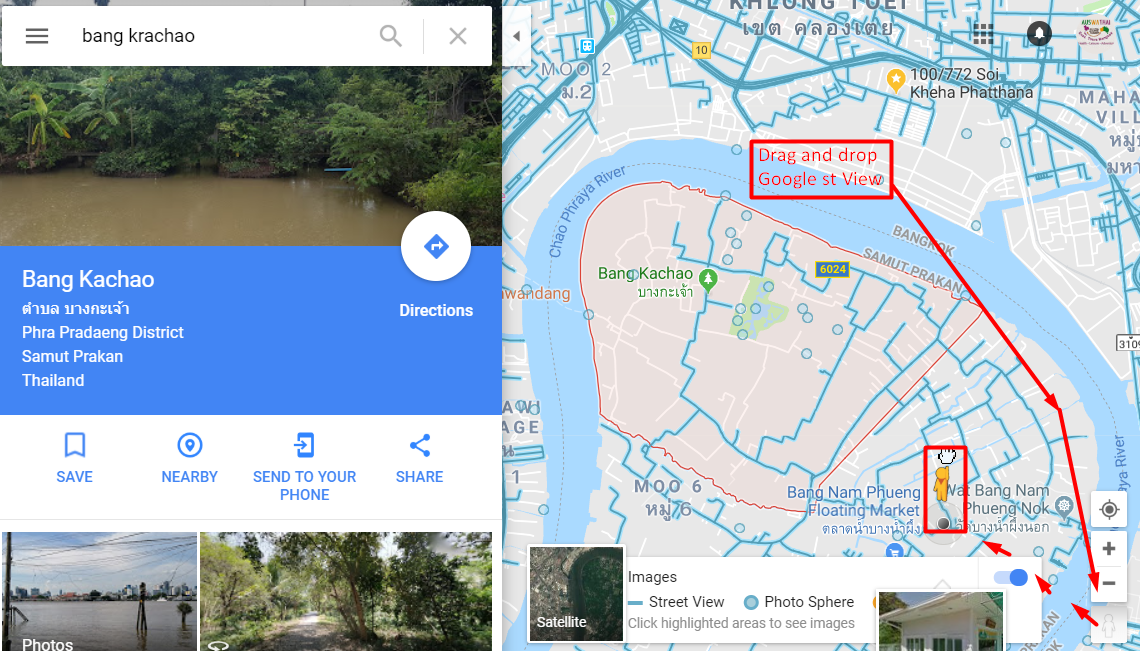This screenshot has height=651, width=1140.
Task: Open the Google apps grid
Action: tap(983, 33)
